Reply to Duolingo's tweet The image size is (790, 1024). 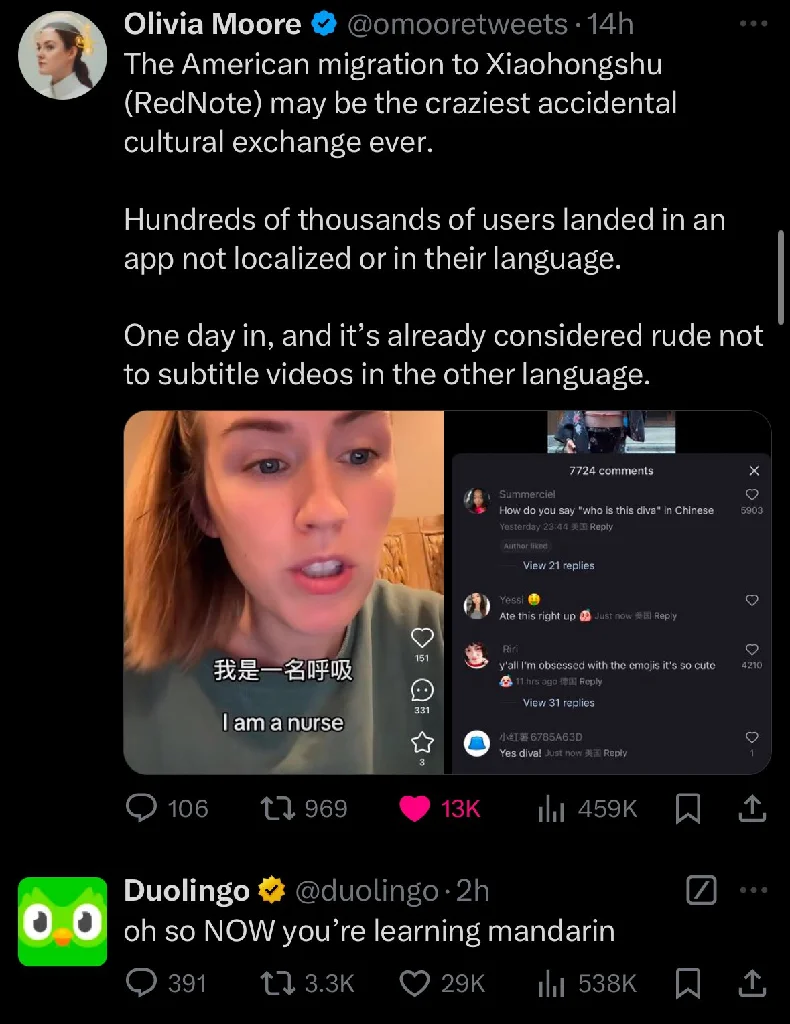coord(143,983)
